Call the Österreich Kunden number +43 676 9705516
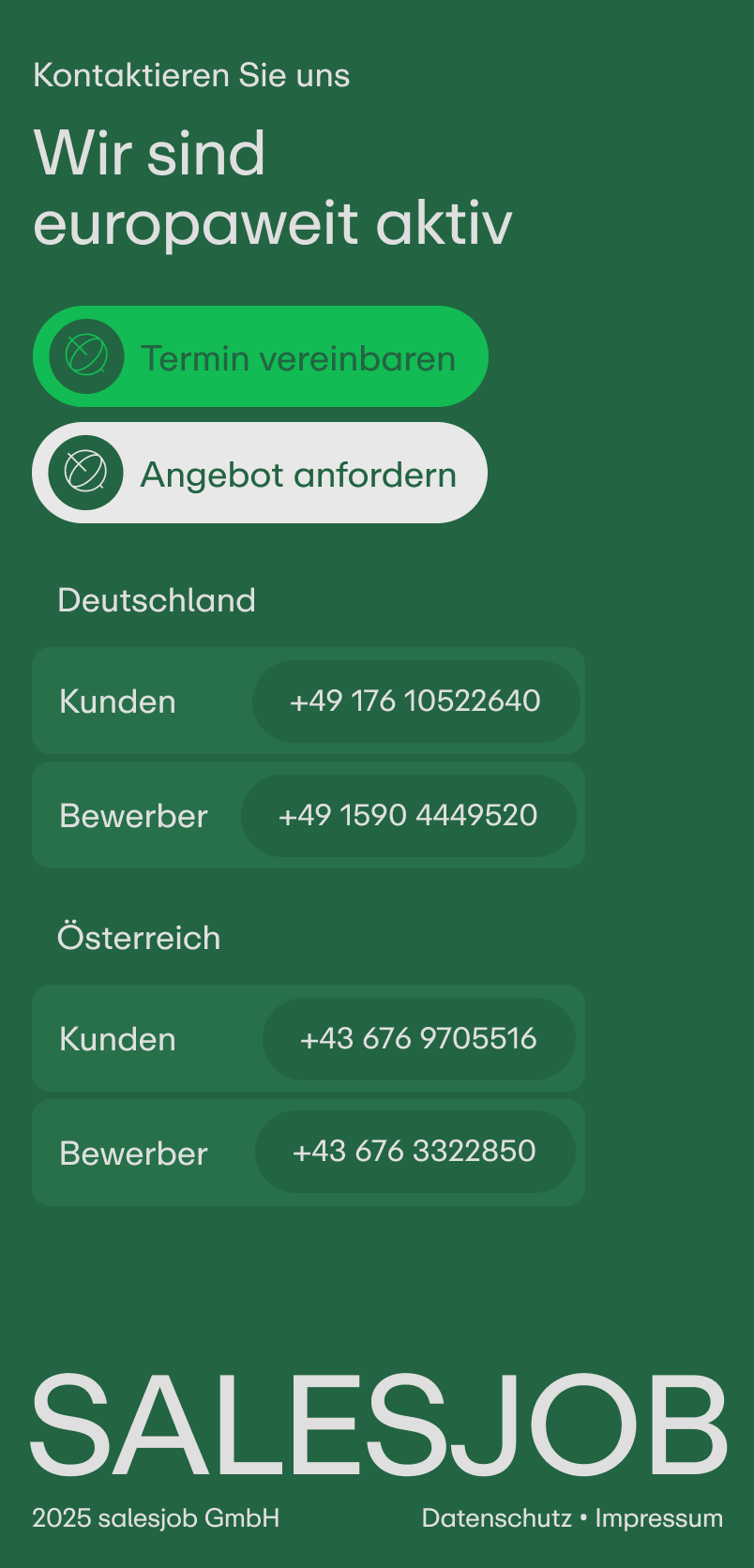754x1568 pixels. coord(418,1039)
